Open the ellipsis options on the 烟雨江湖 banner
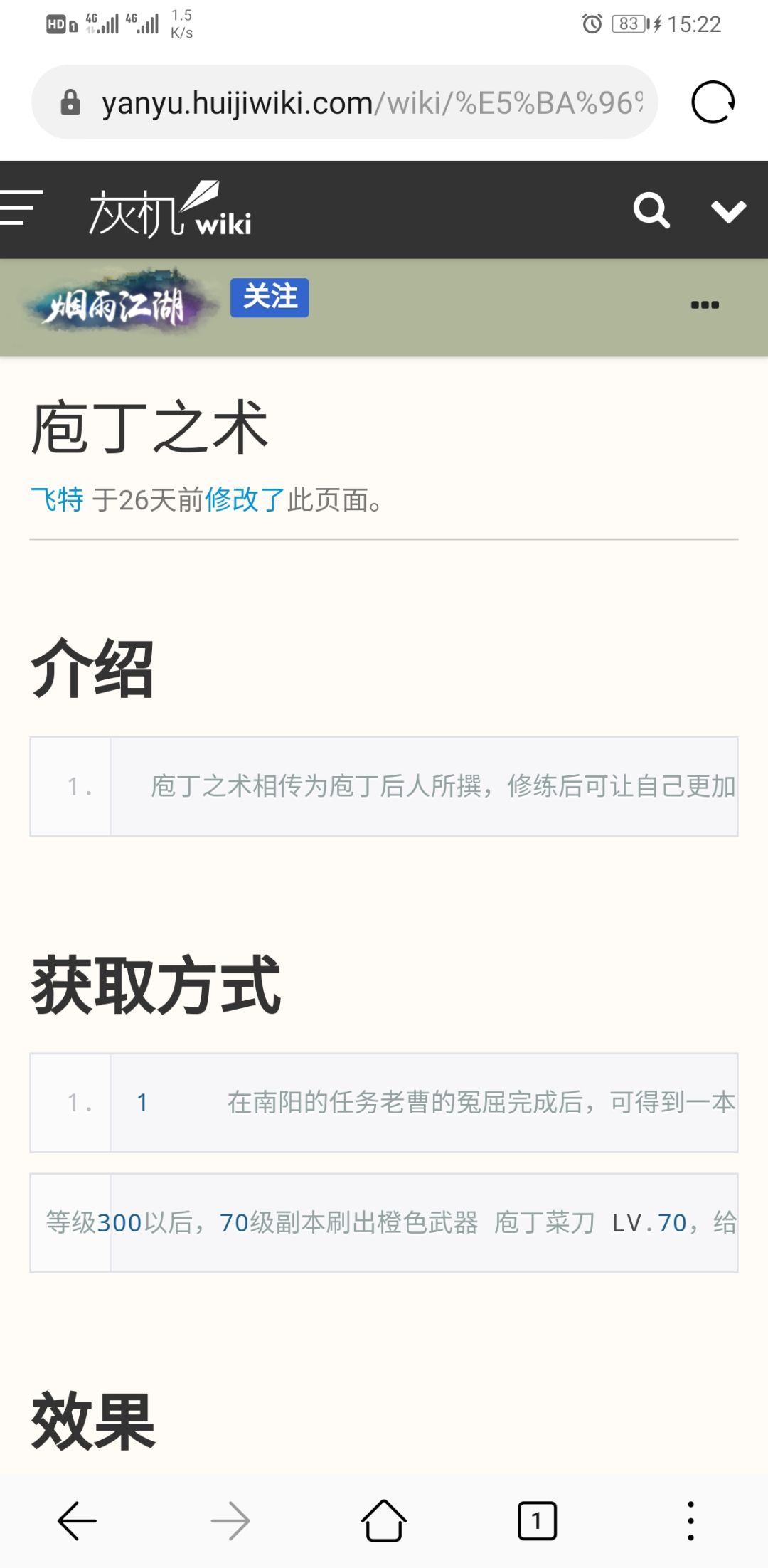This screenshot has width=768, height=1568. (703, 304)
